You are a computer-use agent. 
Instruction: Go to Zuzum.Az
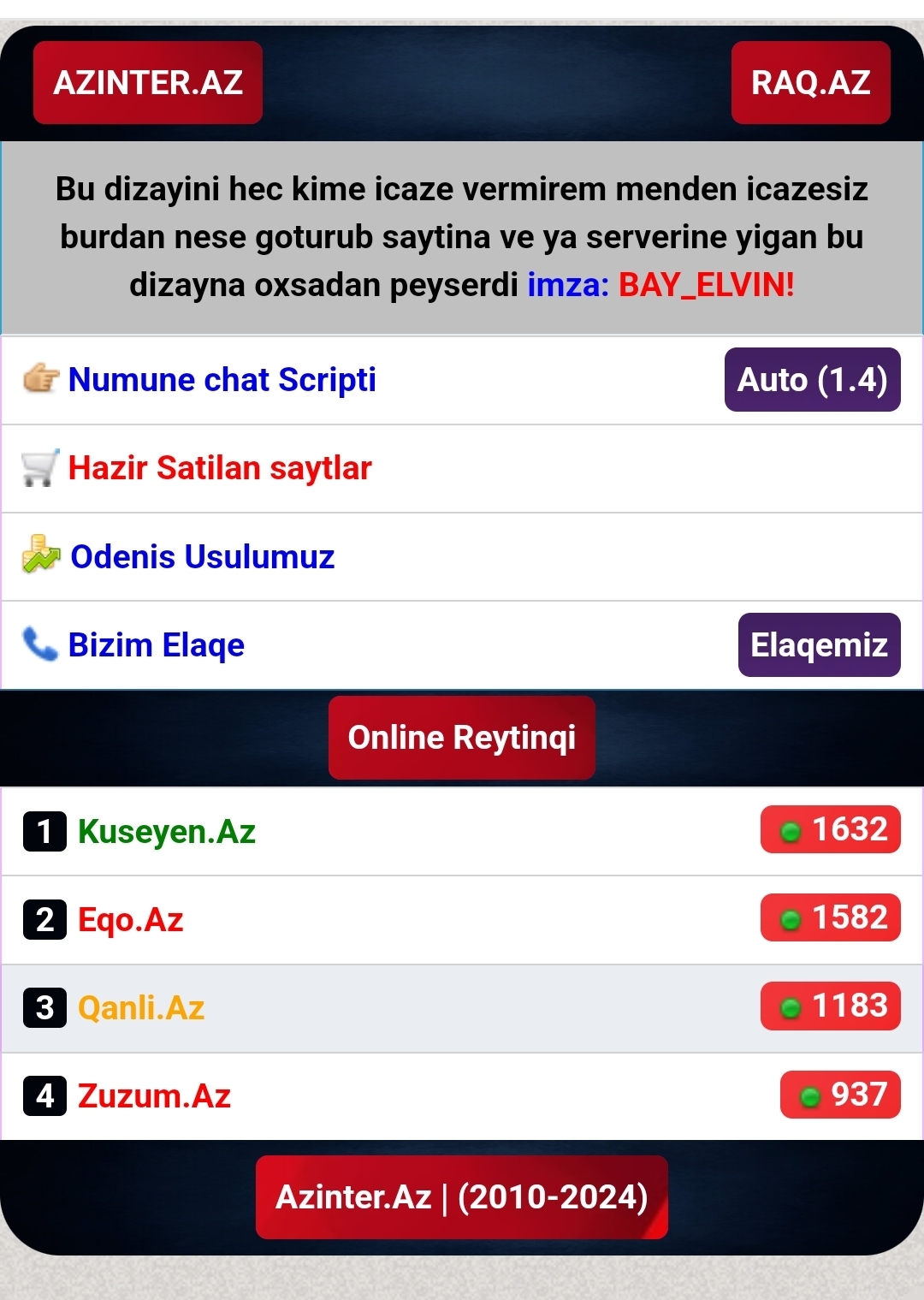coord(154,1096)
